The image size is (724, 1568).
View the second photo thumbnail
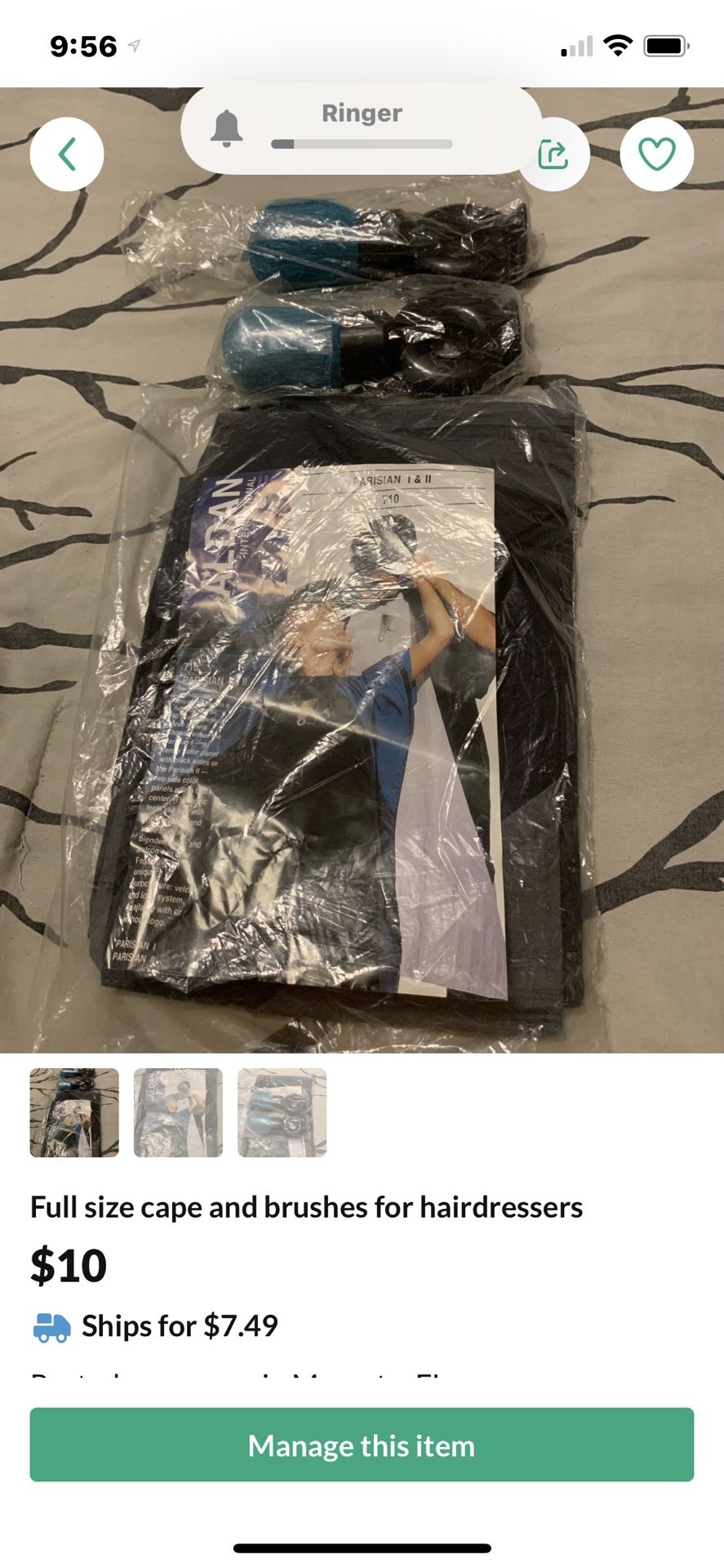click(178, 1112)
